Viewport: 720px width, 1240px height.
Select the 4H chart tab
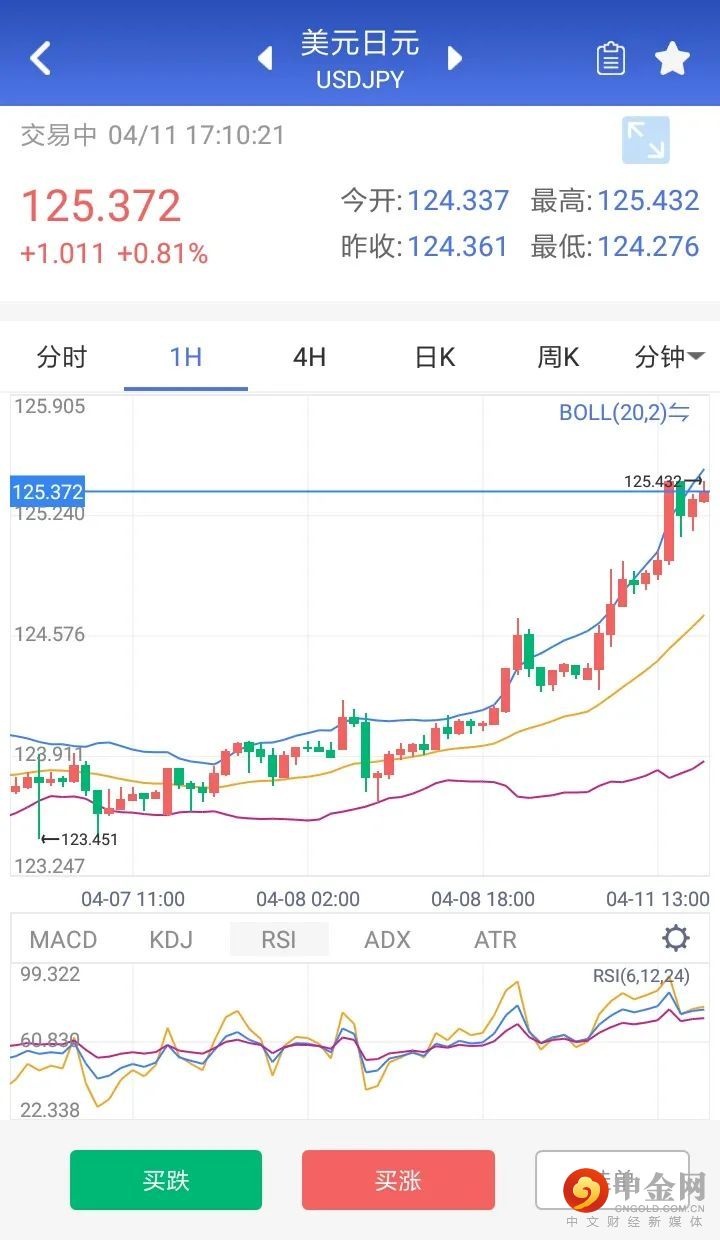tap(309, 357)
